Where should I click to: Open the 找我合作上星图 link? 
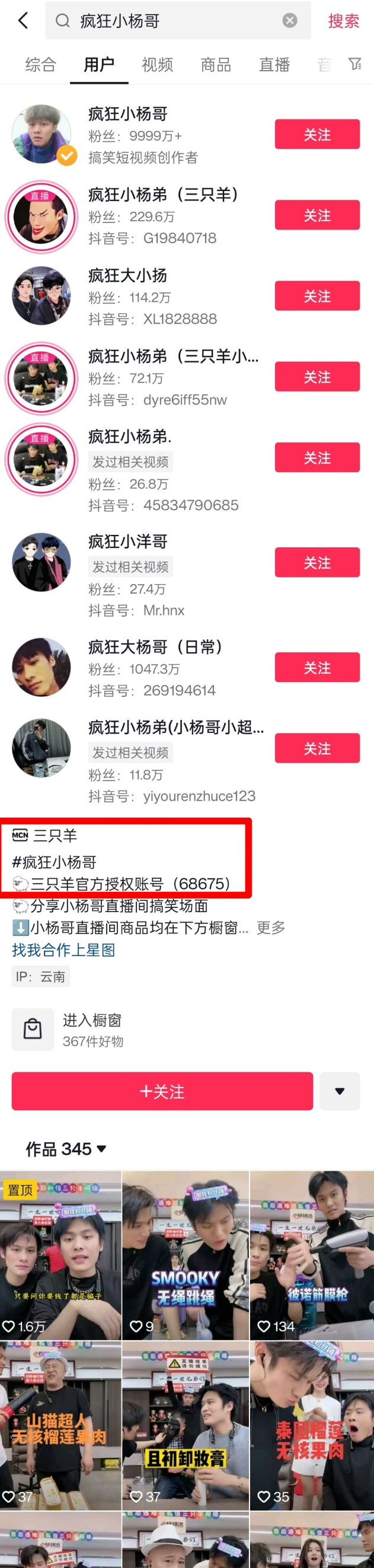tap(63, 950)
